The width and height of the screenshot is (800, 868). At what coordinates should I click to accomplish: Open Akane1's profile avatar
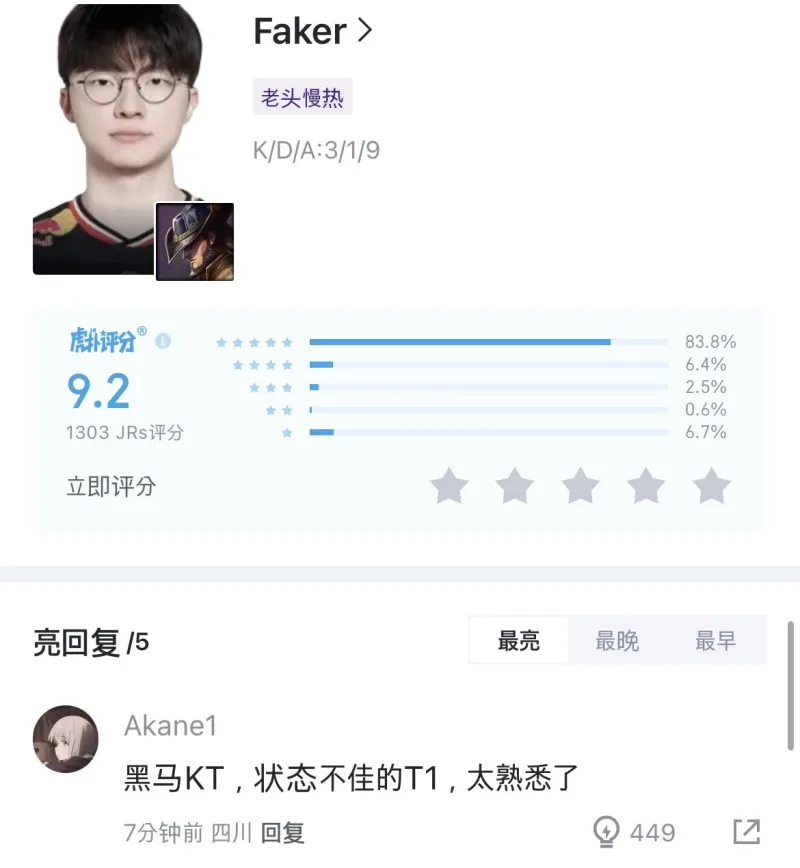coord(66,739)
